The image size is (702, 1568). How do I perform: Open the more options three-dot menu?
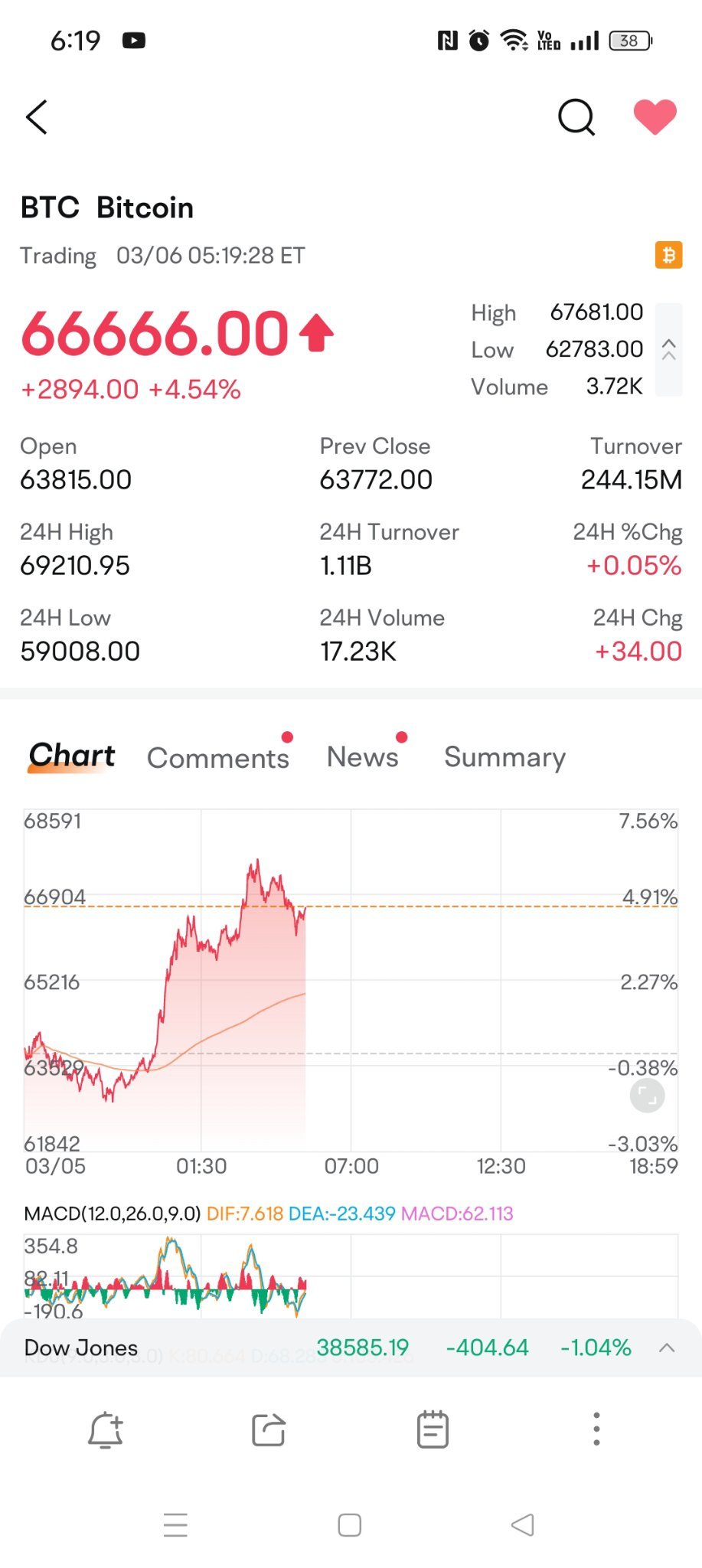pos(596,1427)
